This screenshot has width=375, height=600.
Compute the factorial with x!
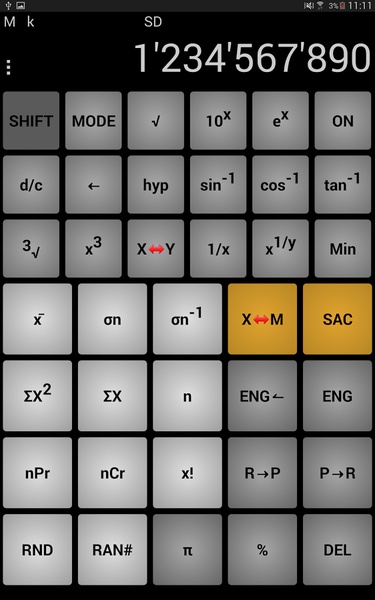pos(187,473)
